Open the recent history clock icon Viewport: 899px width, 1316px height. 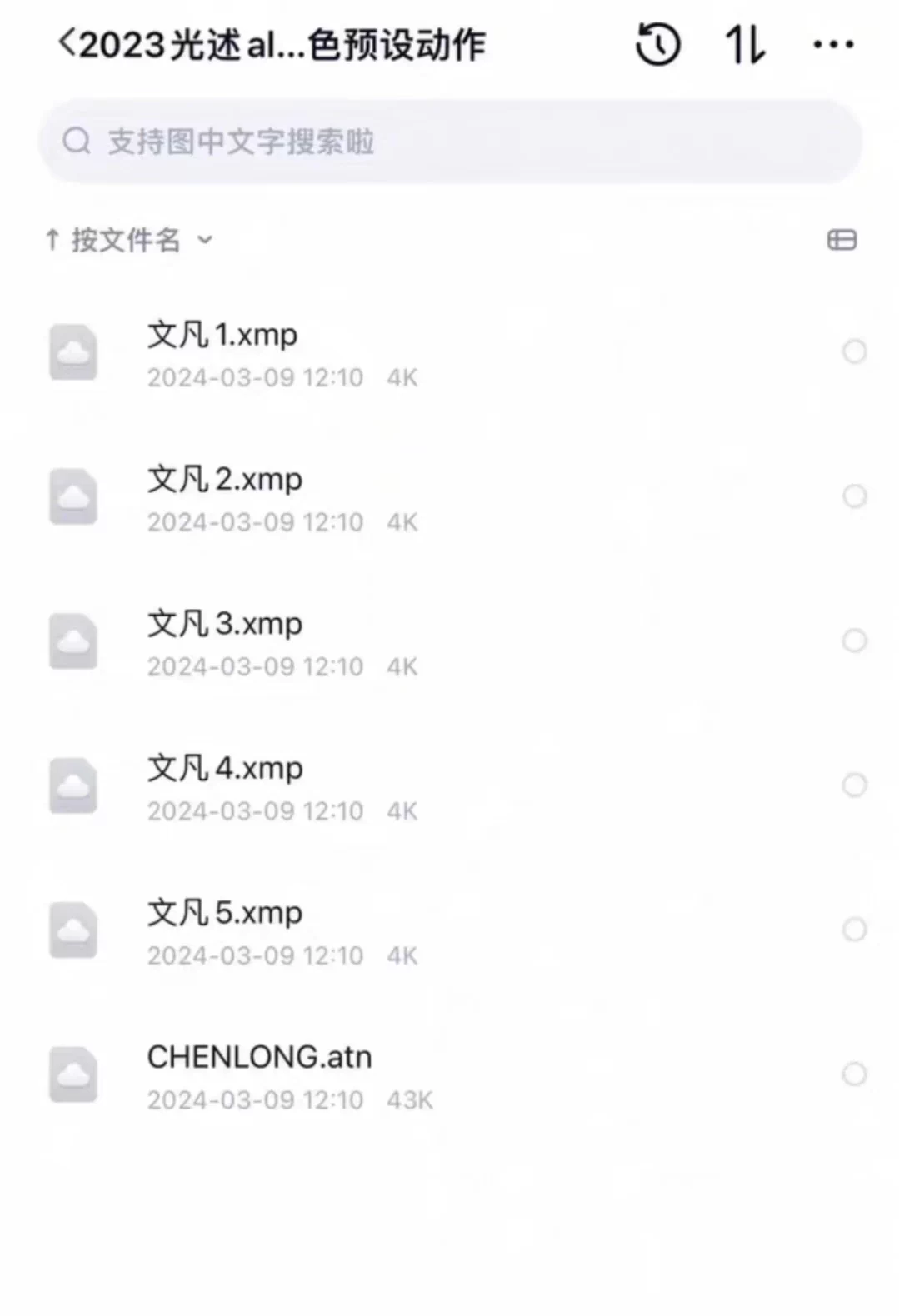tap(657, 44)
